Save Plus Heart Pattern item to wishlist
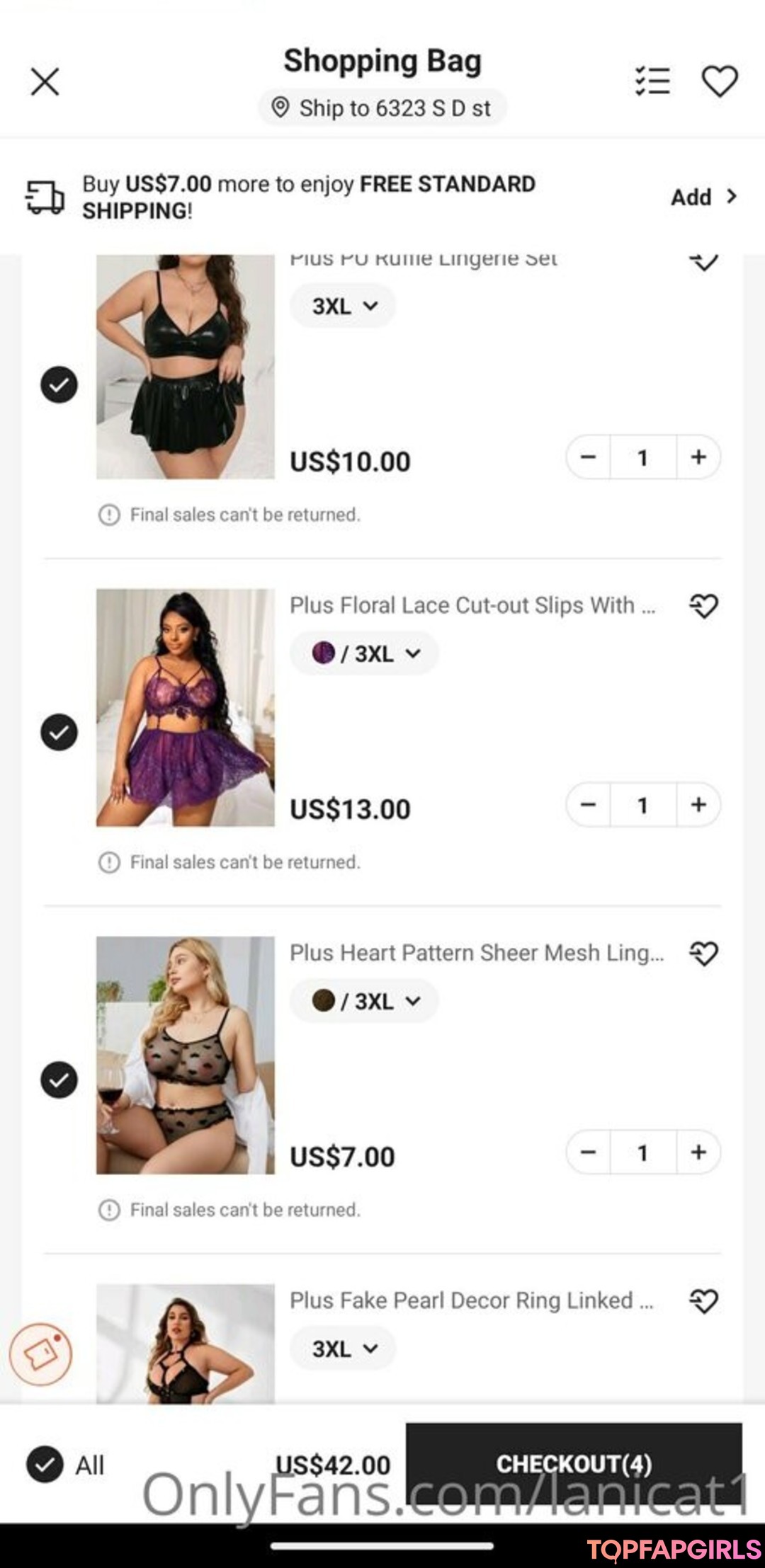The image size is (765, 1568). click(703, 954)
